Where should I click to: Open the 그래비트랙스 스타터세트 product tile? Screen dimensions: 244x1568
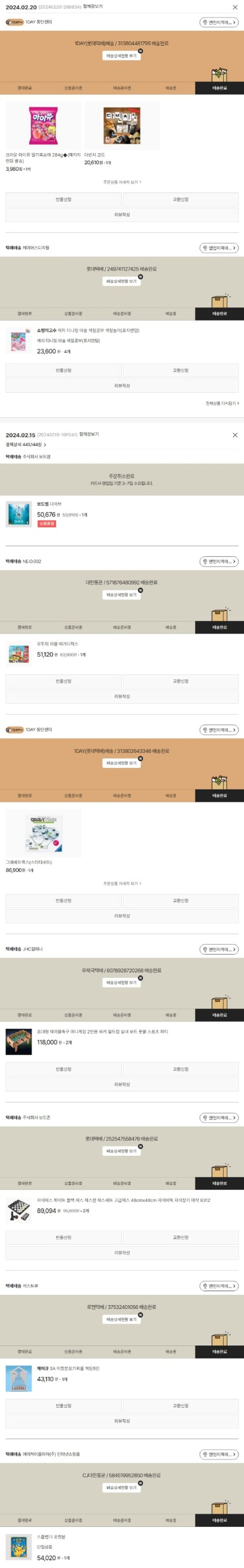[x=43, y=833]
